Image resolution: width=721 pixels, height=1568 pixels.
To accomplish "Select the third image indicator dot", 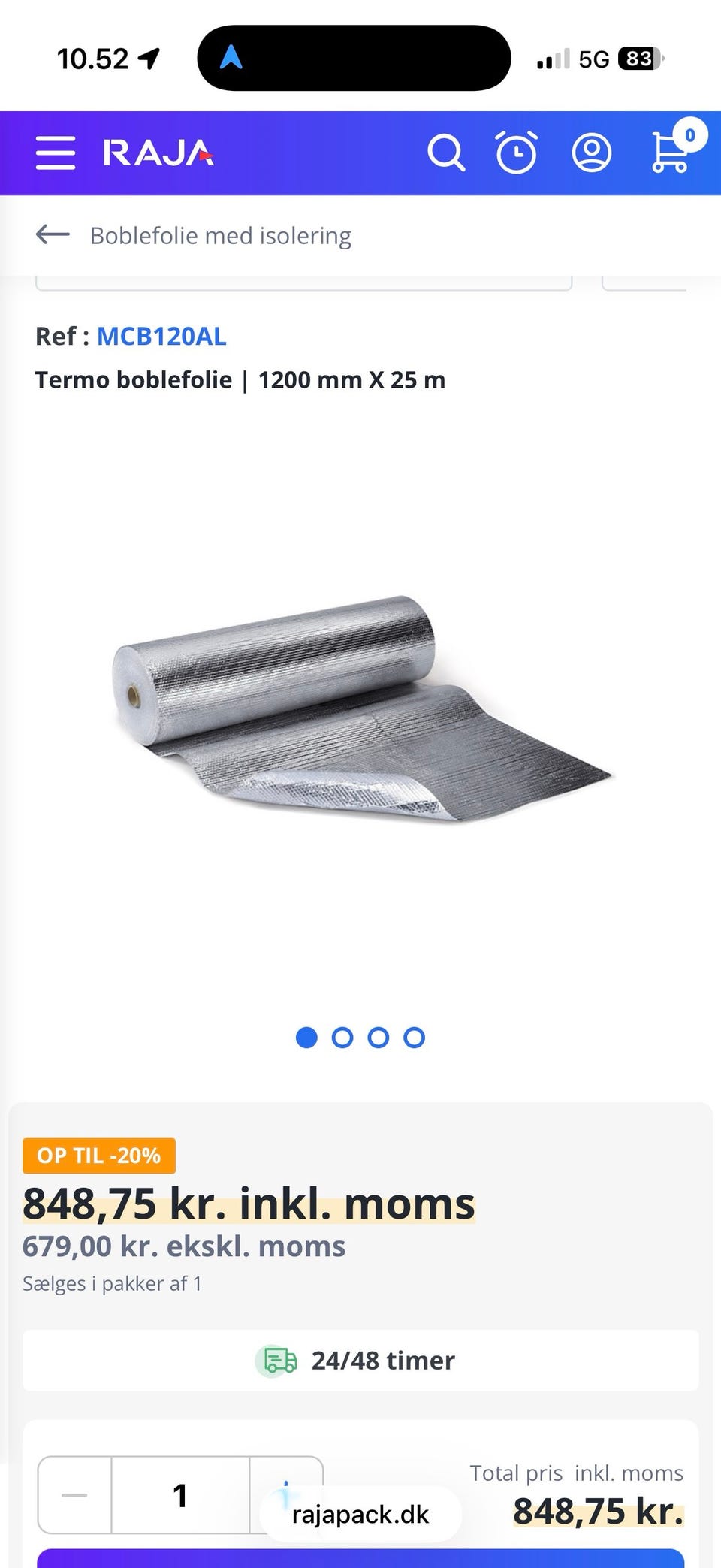I will click(379, 1038).
